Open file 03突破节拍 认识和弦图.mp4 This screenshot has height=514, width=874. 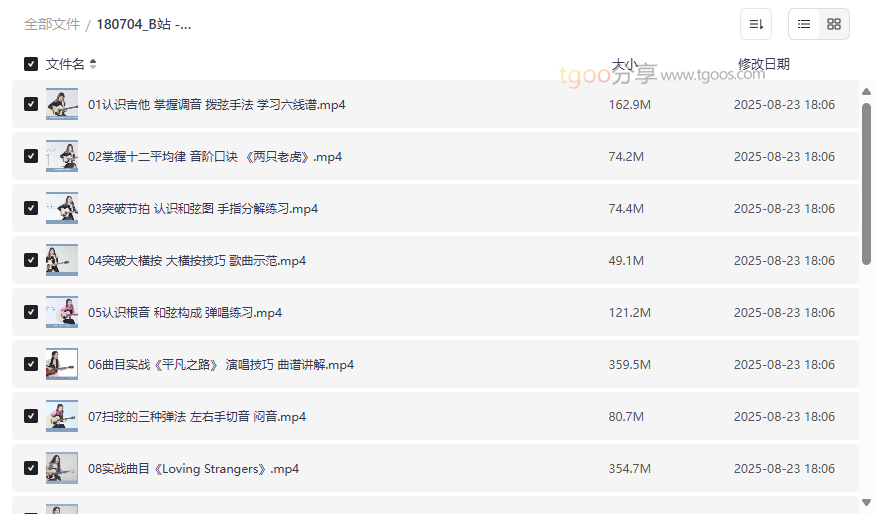click(202, 208)
